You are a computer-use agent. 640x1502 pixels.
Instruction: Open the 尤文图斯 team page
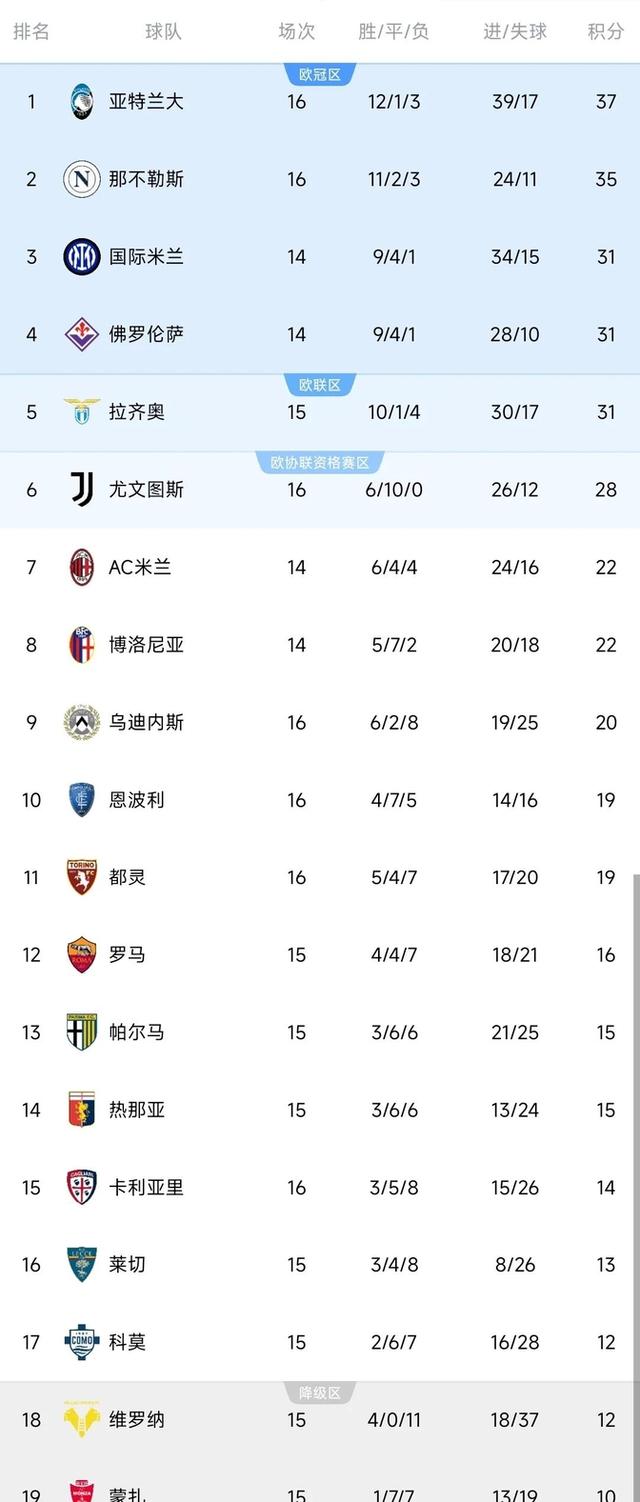coord(146,490)
